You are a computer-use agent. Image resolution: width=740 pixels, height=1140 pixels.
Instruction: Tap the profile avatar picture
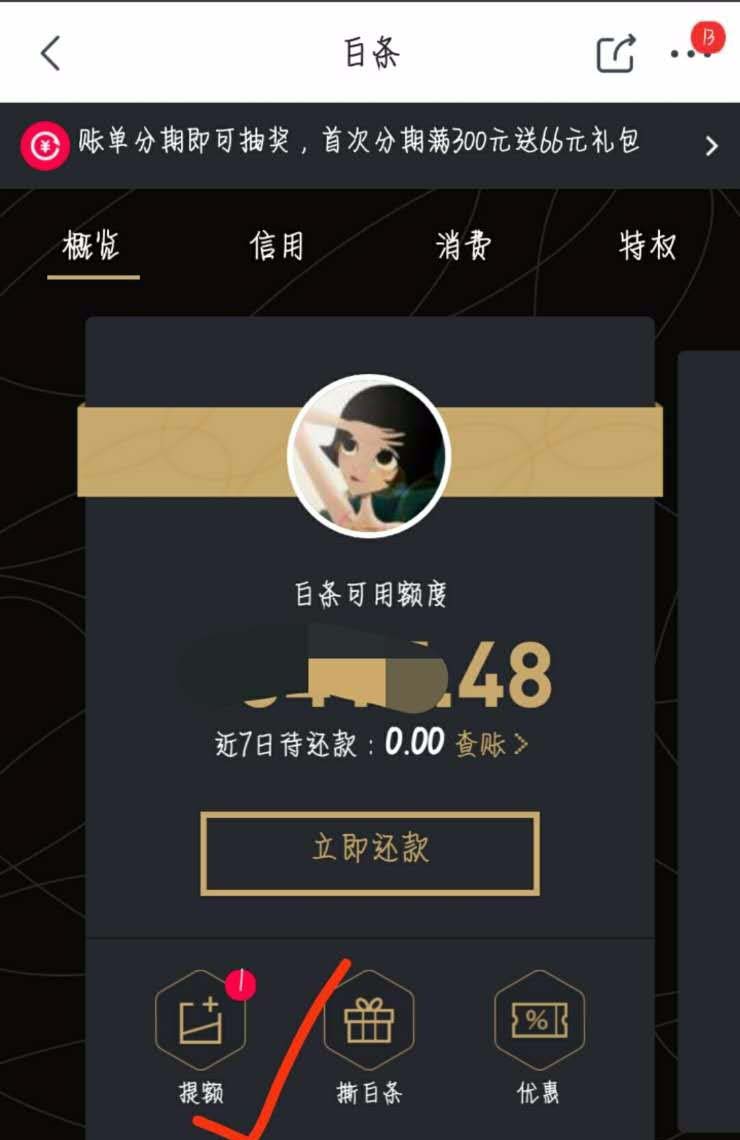(x=369, y=456)
